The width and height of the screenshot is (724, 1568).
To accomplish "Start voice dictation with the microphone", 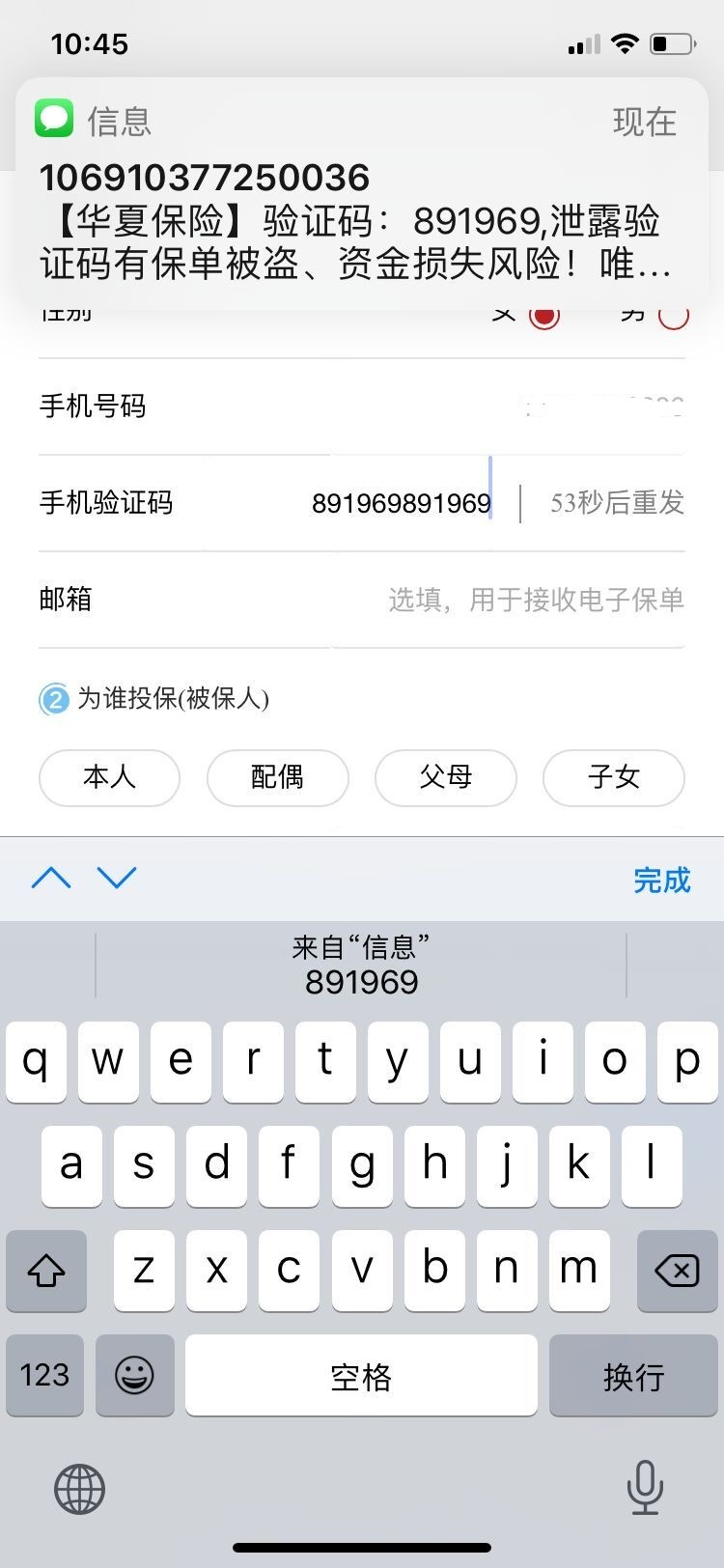I will 644,1488.
